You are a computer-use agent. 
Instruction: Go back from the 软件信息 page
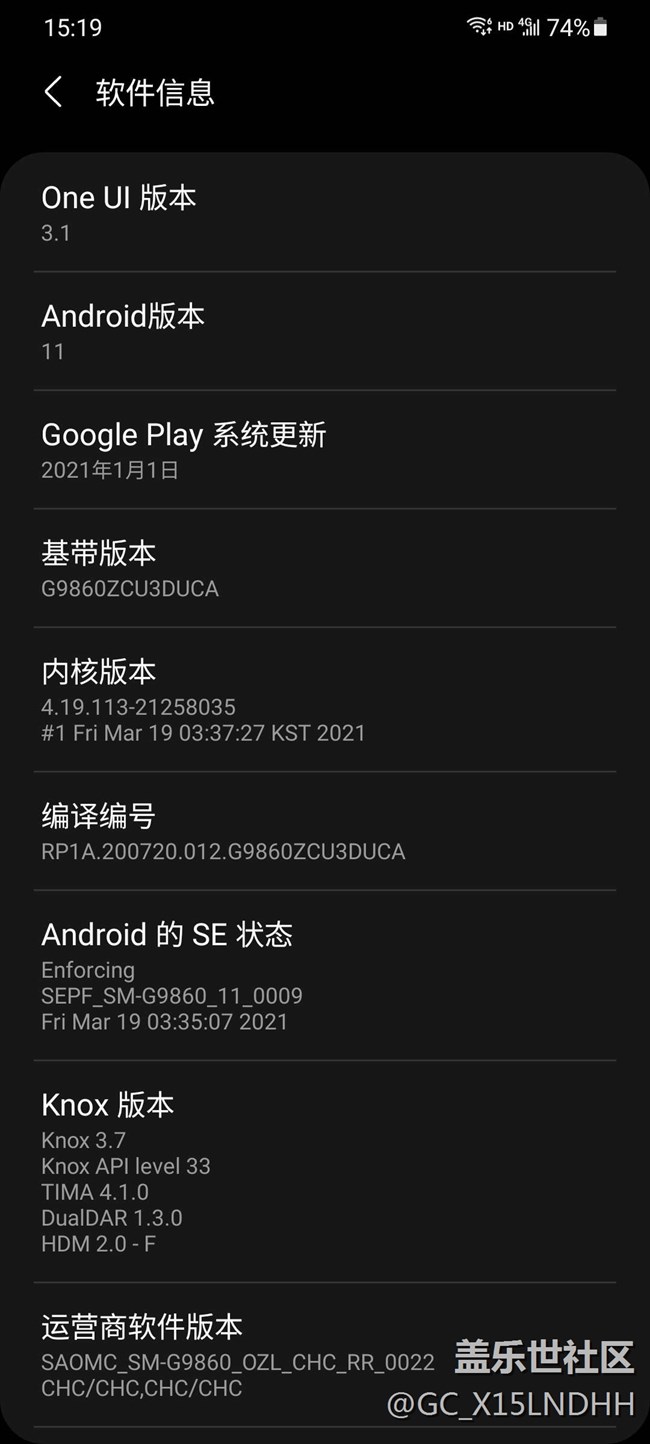click(x=54, y=93)
